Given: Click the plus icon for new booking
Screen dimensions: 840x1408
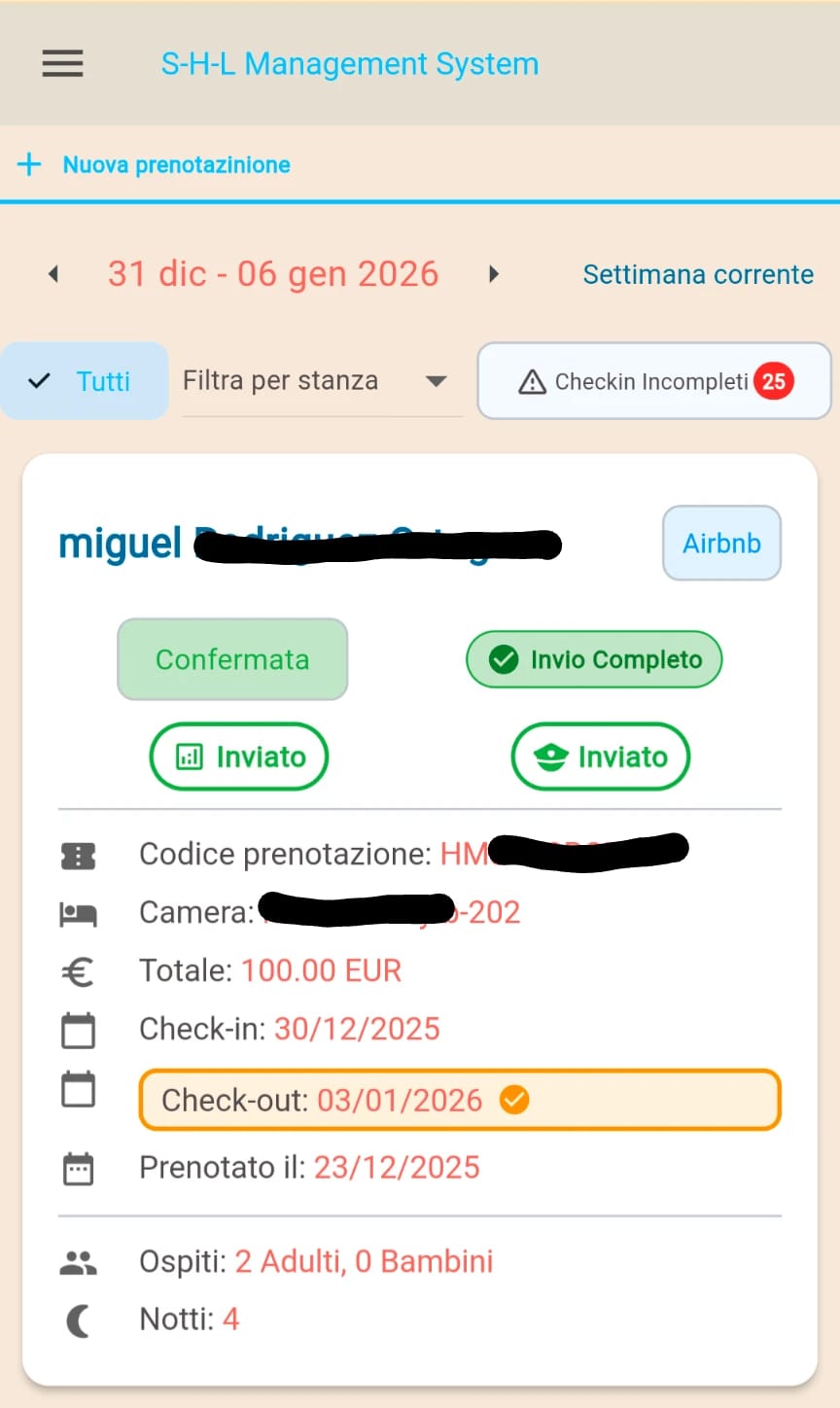Looking at the screenshot, I should pyautogui.click(x=30, y=164).
